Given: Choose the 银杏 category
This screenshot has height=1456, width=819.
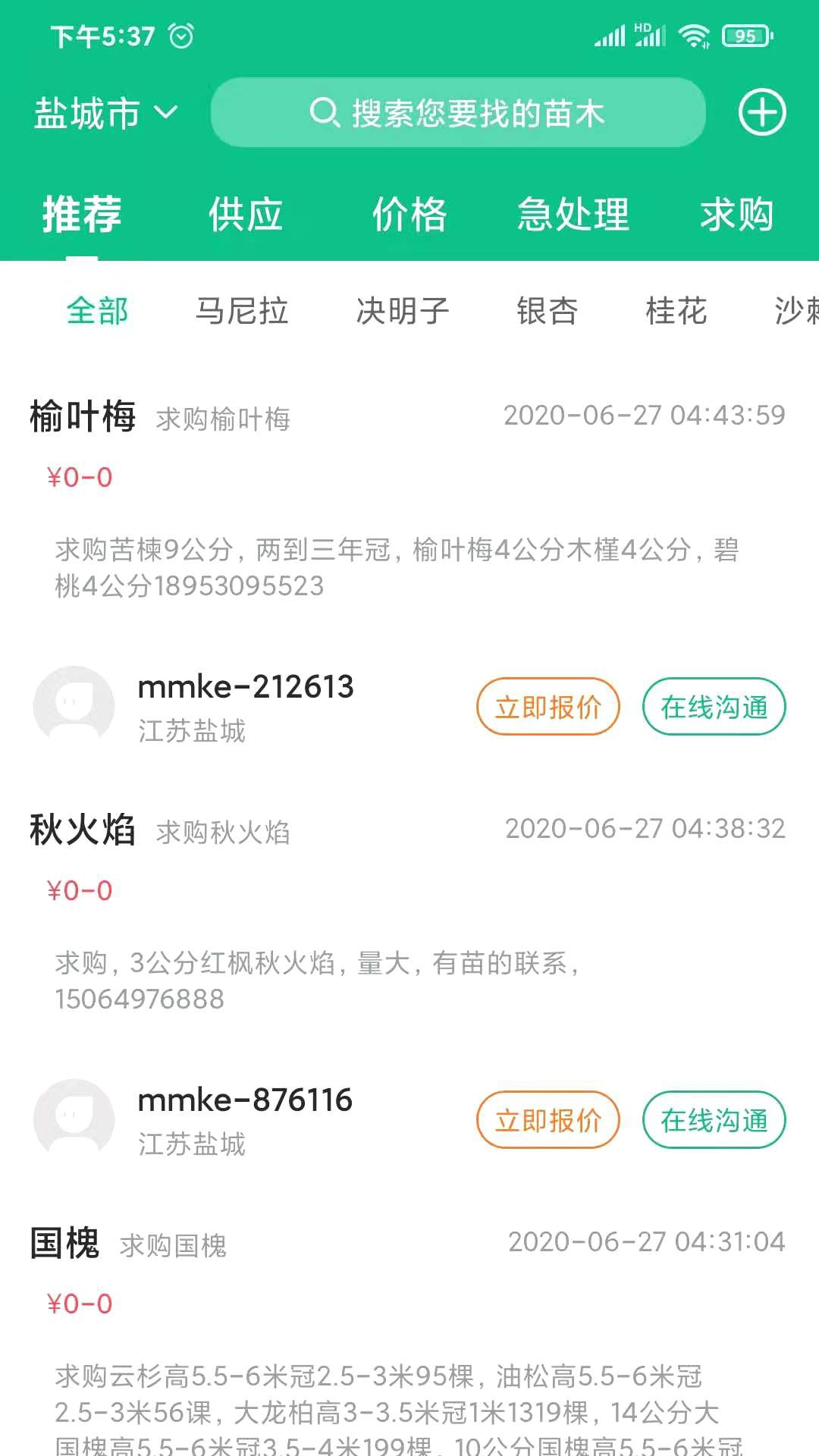Looking at the screenshot, I should (548, 311).
